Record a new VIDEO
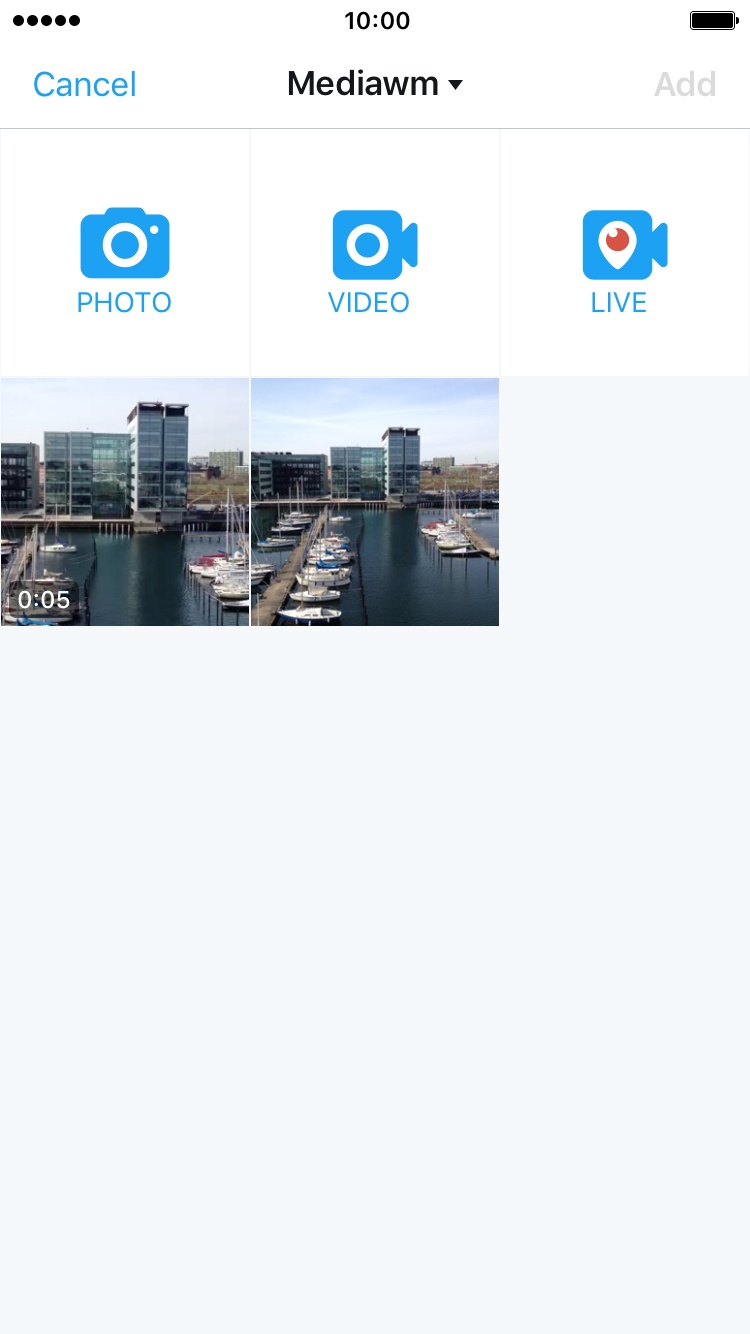750x1334 pixels. (x=374, y=255)
